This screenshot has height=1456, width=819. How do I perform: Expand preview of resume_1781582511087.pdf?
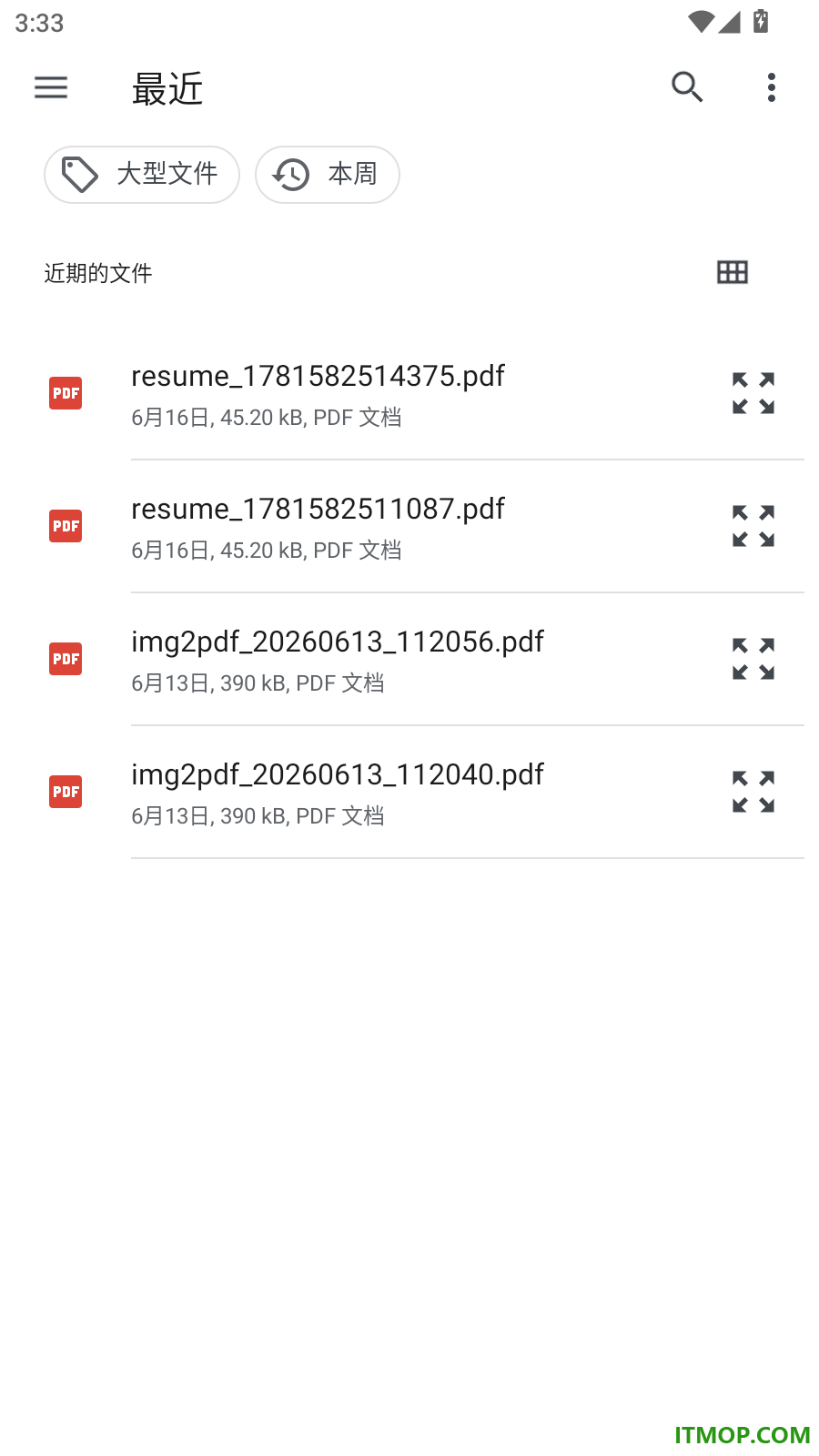[753, 526]
